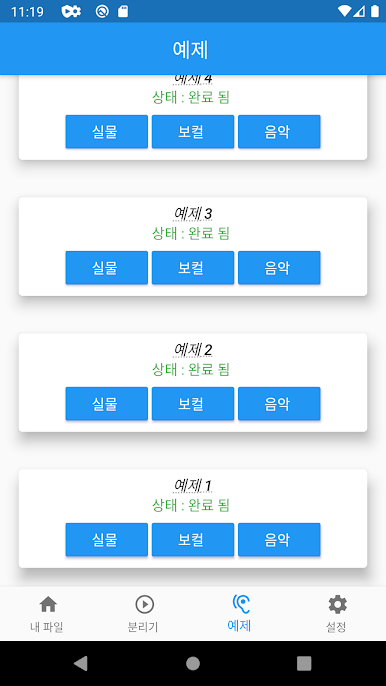The width and height of the screenshot is (386, 686).
Task: Choose 보컬 in the 예제 3 card
Action: click(193, 268)
